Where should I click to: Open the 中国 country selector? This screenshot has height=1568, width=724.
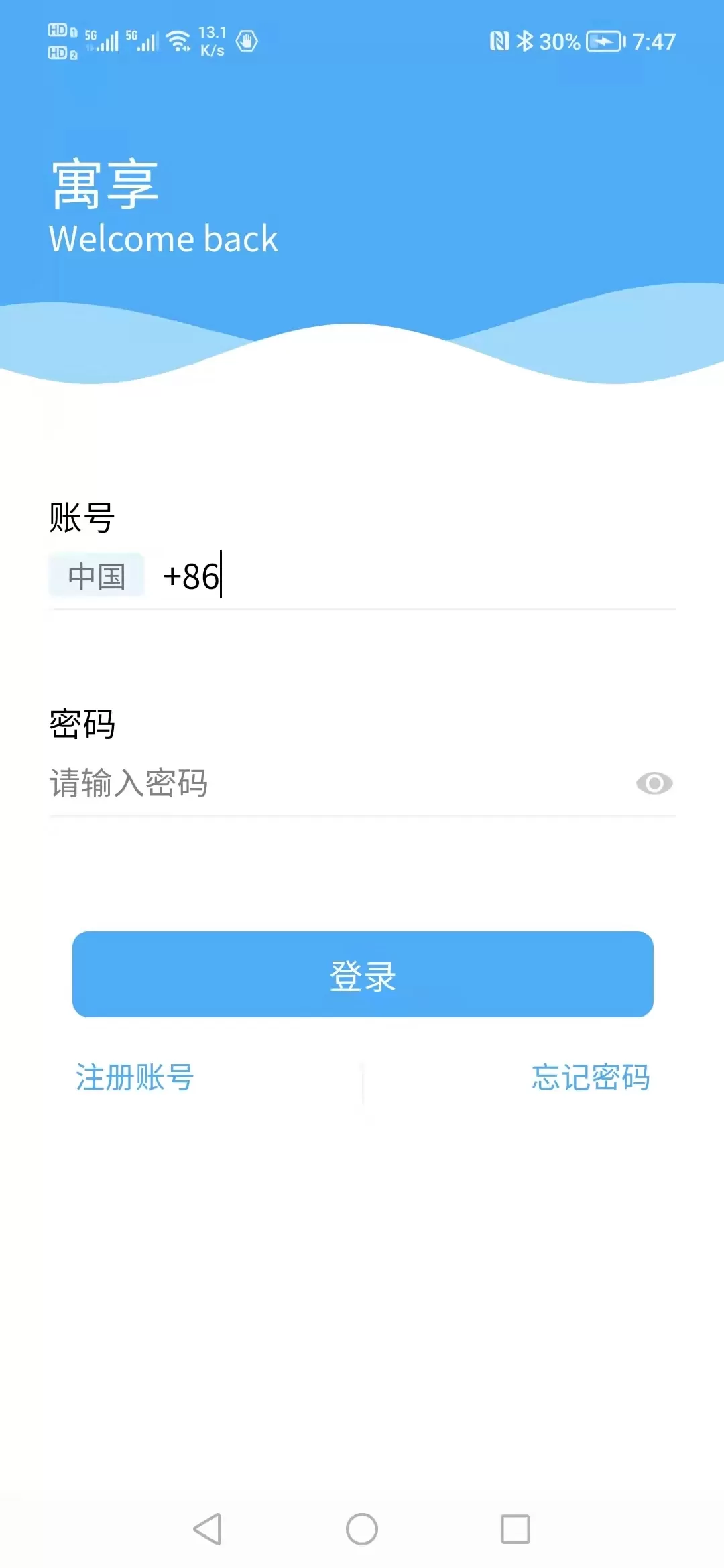97,576
